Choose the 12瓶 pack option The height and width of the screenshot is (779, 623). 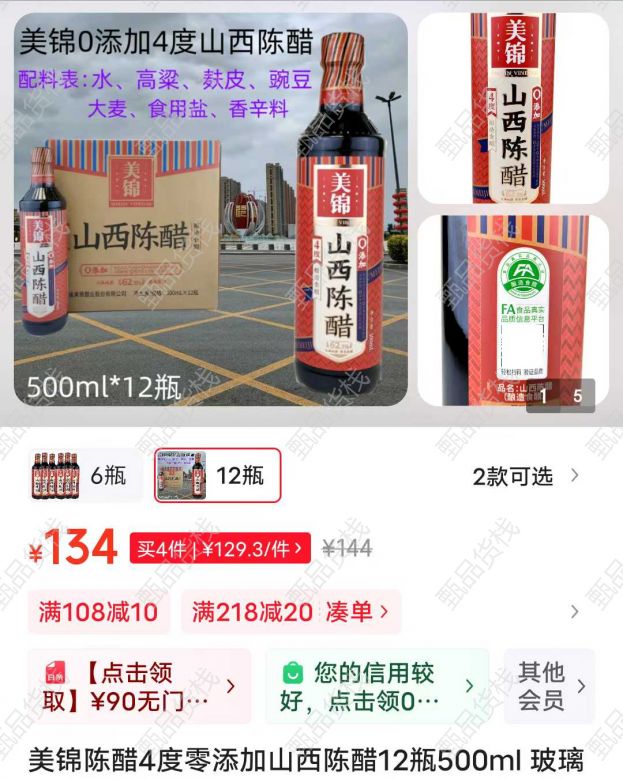click(217, 475)
